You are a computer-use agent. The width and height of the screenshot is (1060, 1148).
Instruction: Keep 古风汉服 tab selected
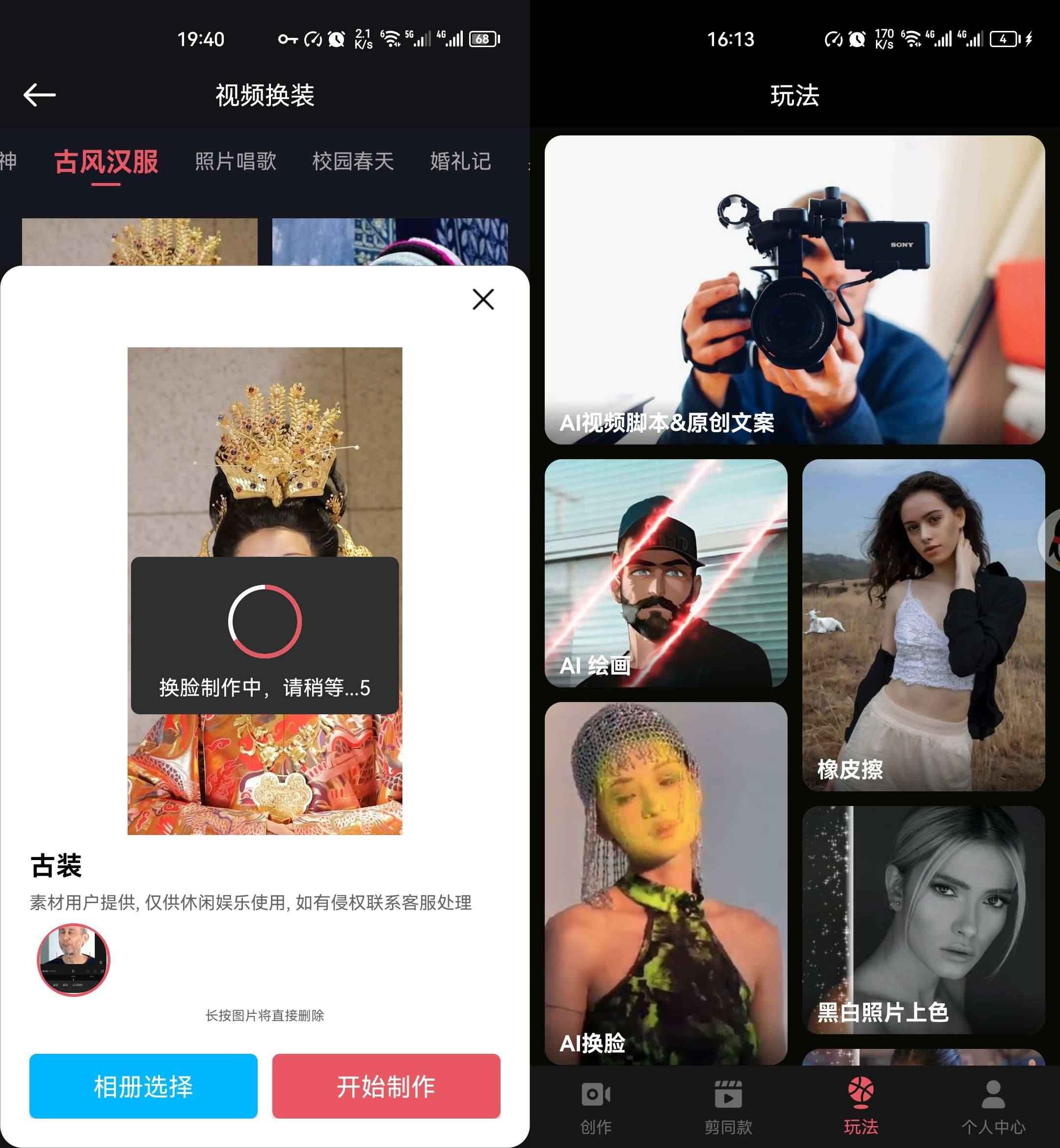(106, 162)
